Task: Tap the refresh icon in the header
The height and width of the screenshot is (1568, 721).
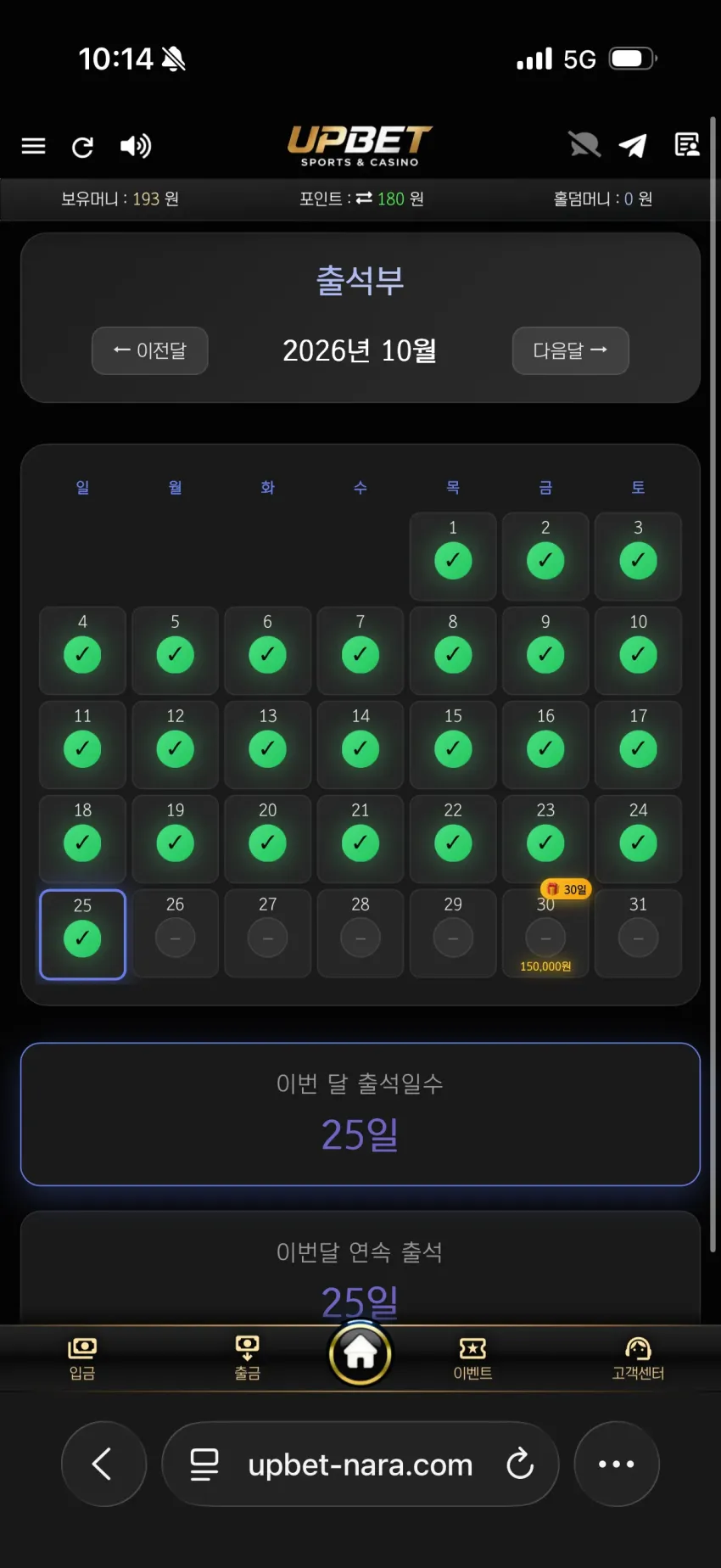Action: point(82,147)
